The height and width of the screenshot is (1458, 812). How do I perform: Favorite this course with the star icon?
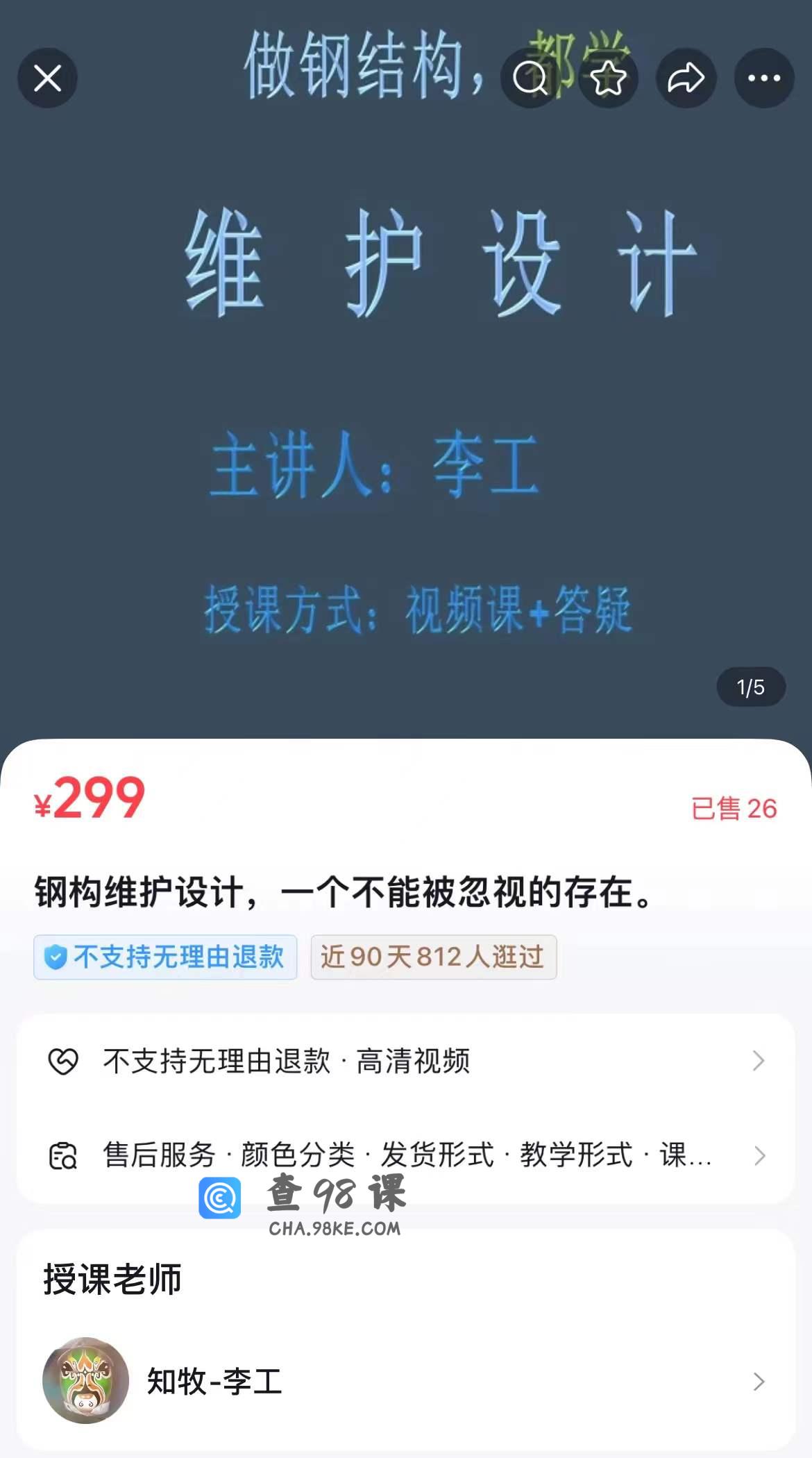609,78
